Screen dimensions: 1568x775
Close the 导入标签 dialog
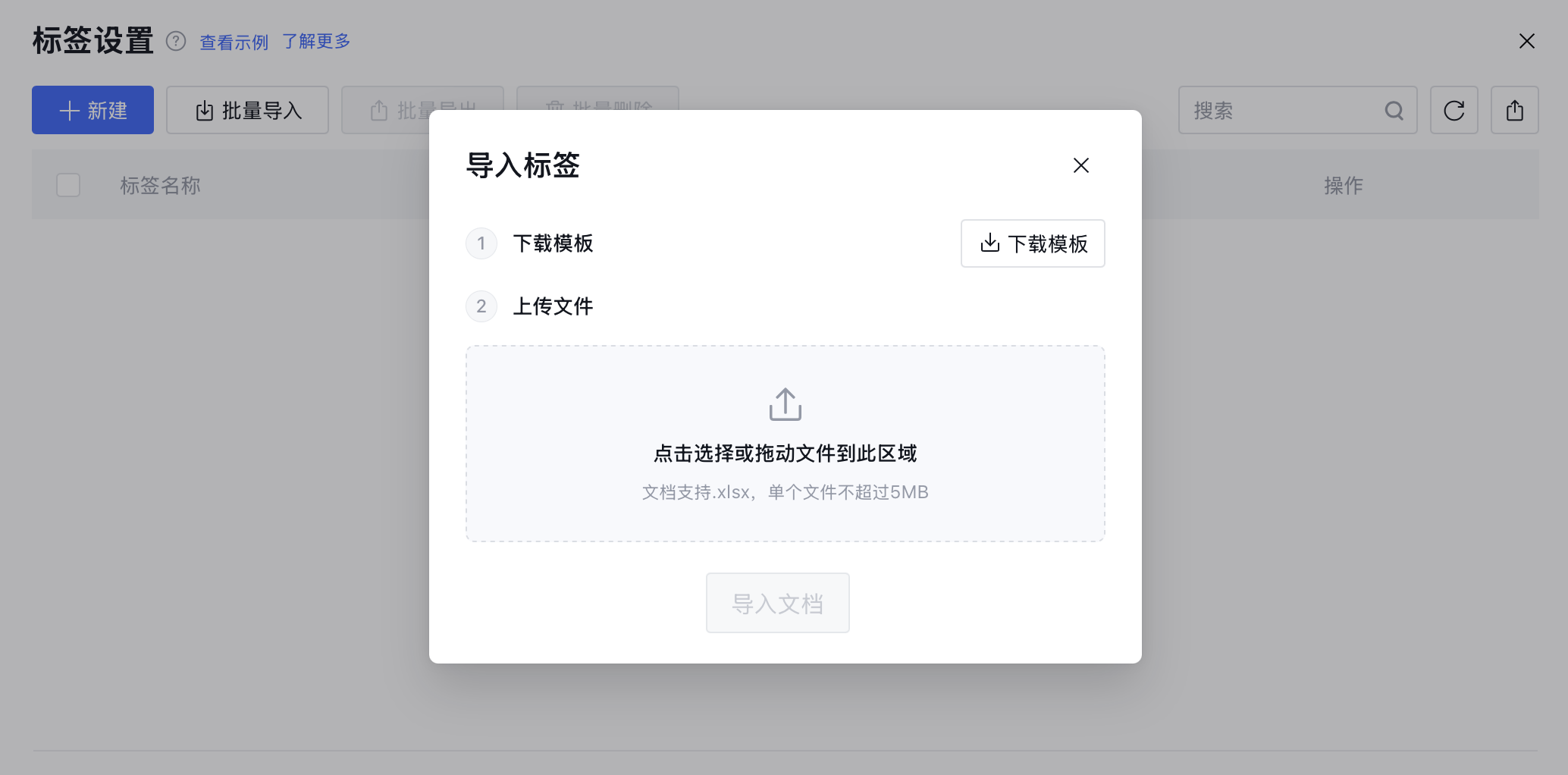click(1080, 165)
